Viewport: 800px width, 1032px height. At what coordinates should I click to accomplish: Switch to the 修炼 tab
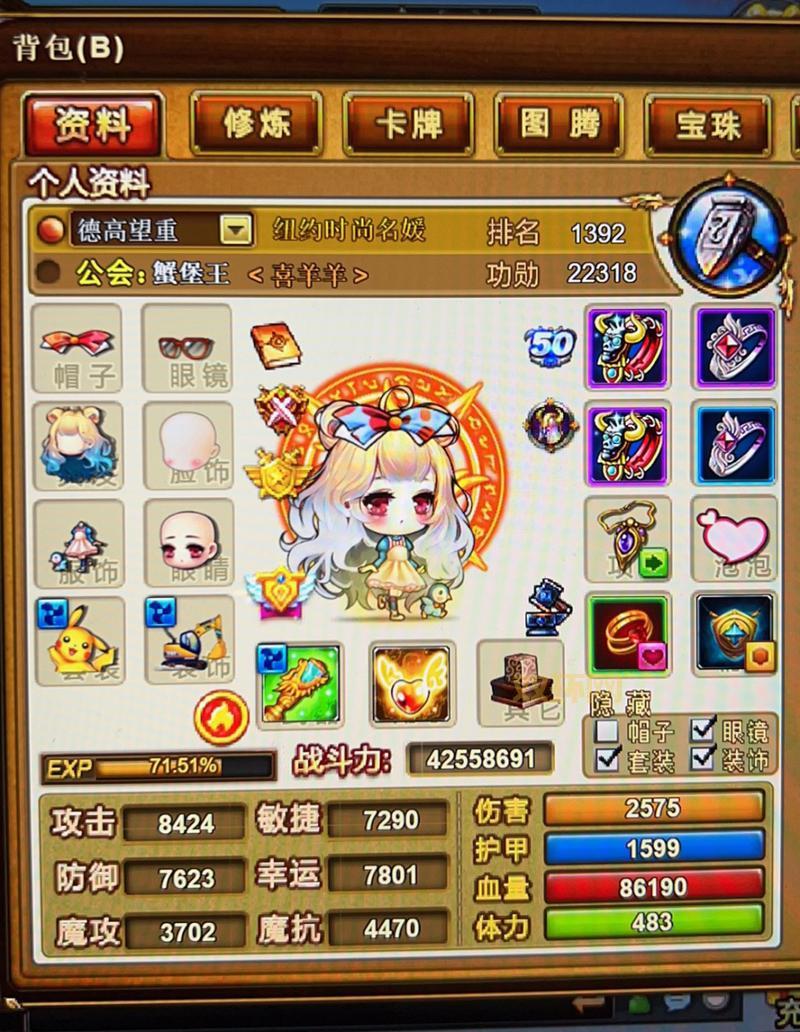[x=256, y=124]
